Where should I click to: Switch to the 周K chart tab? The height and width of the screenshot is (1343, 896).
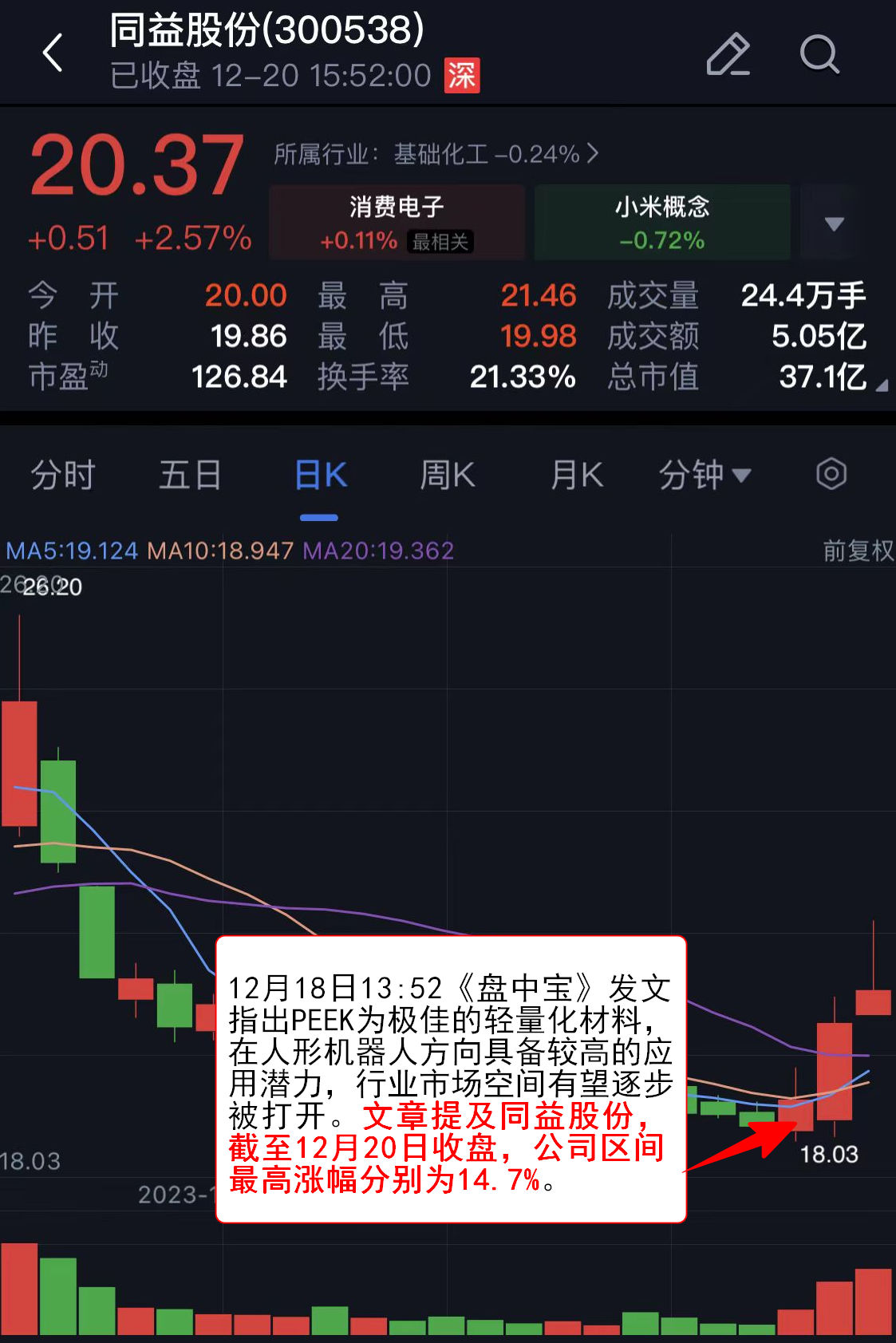coord(447,476)
